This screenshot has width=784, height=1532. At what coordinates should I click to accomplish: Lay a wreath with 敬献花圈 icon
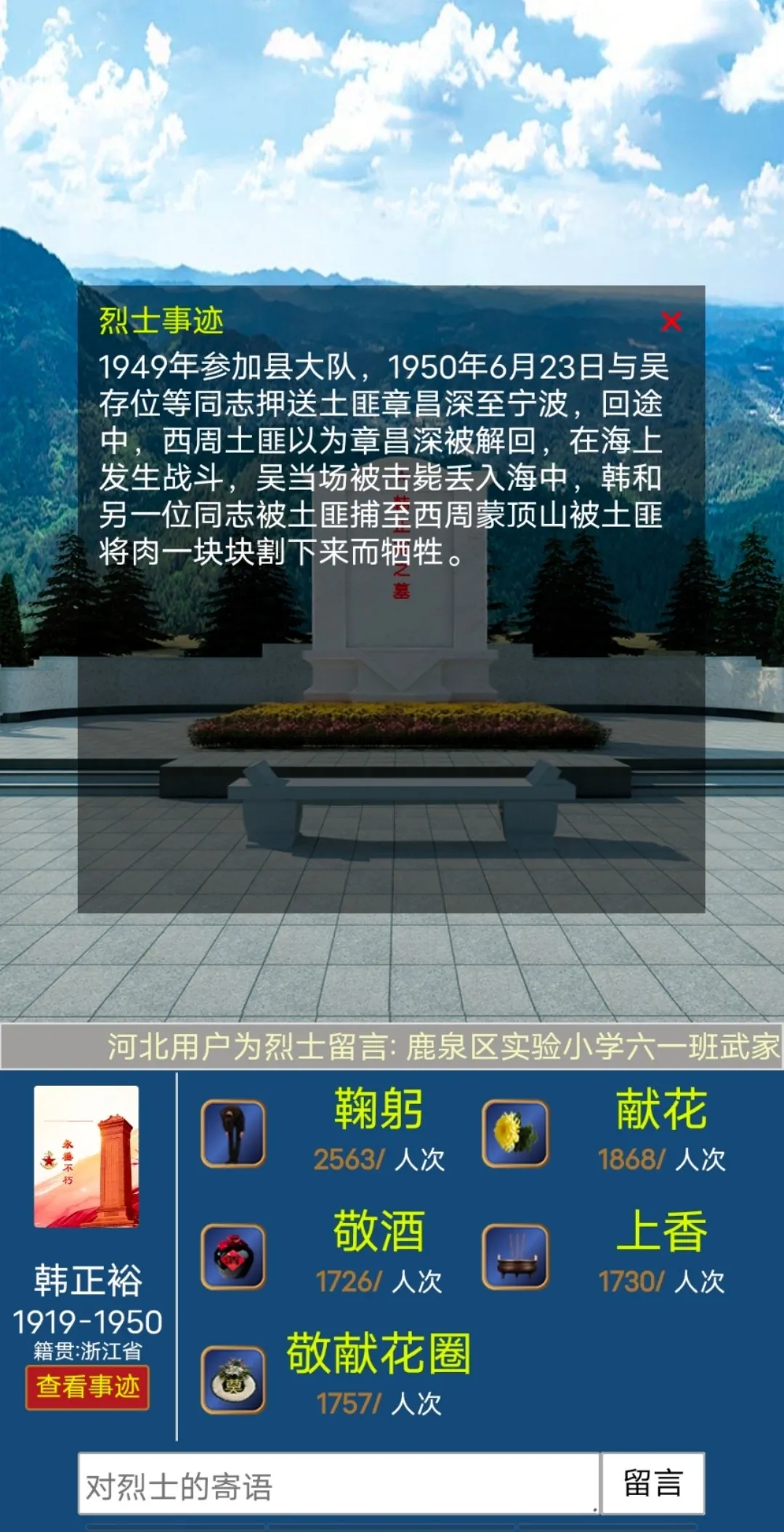click(x=233, y=1379)
